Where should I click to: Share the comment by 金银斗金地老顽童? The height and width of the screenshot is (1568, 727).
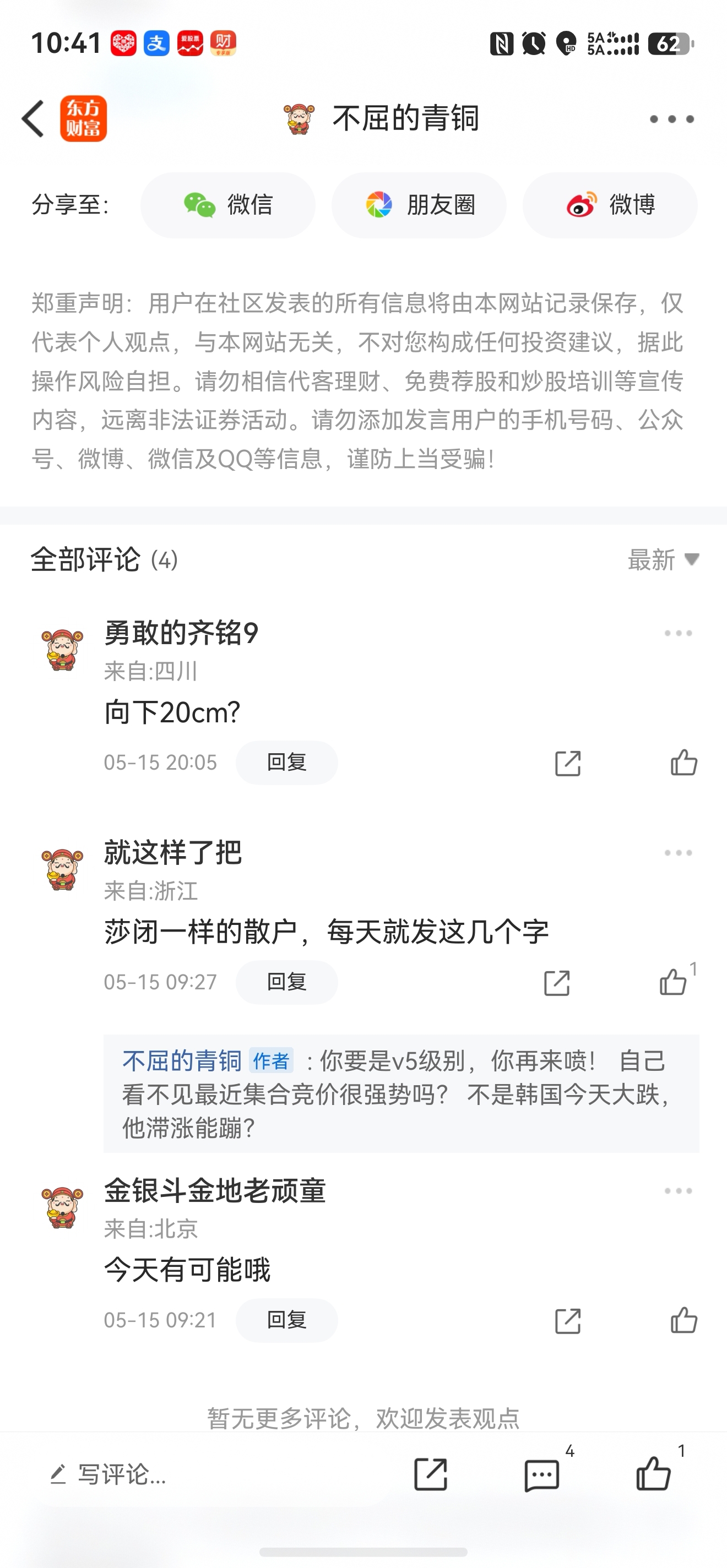pos(567,1321)
